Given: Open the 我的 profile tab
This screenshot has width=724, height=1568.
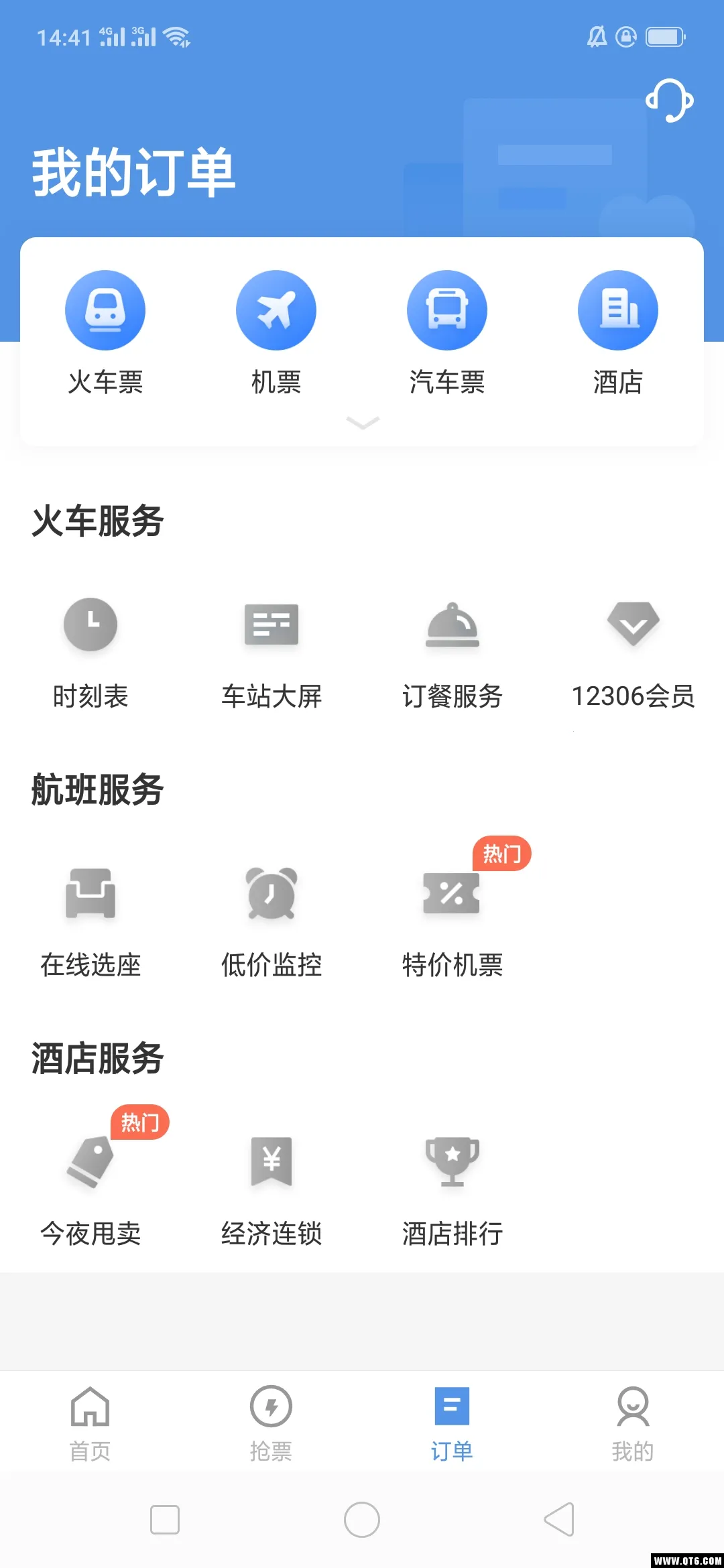Looking at the screenshot, I should [x=633, y=1422].
